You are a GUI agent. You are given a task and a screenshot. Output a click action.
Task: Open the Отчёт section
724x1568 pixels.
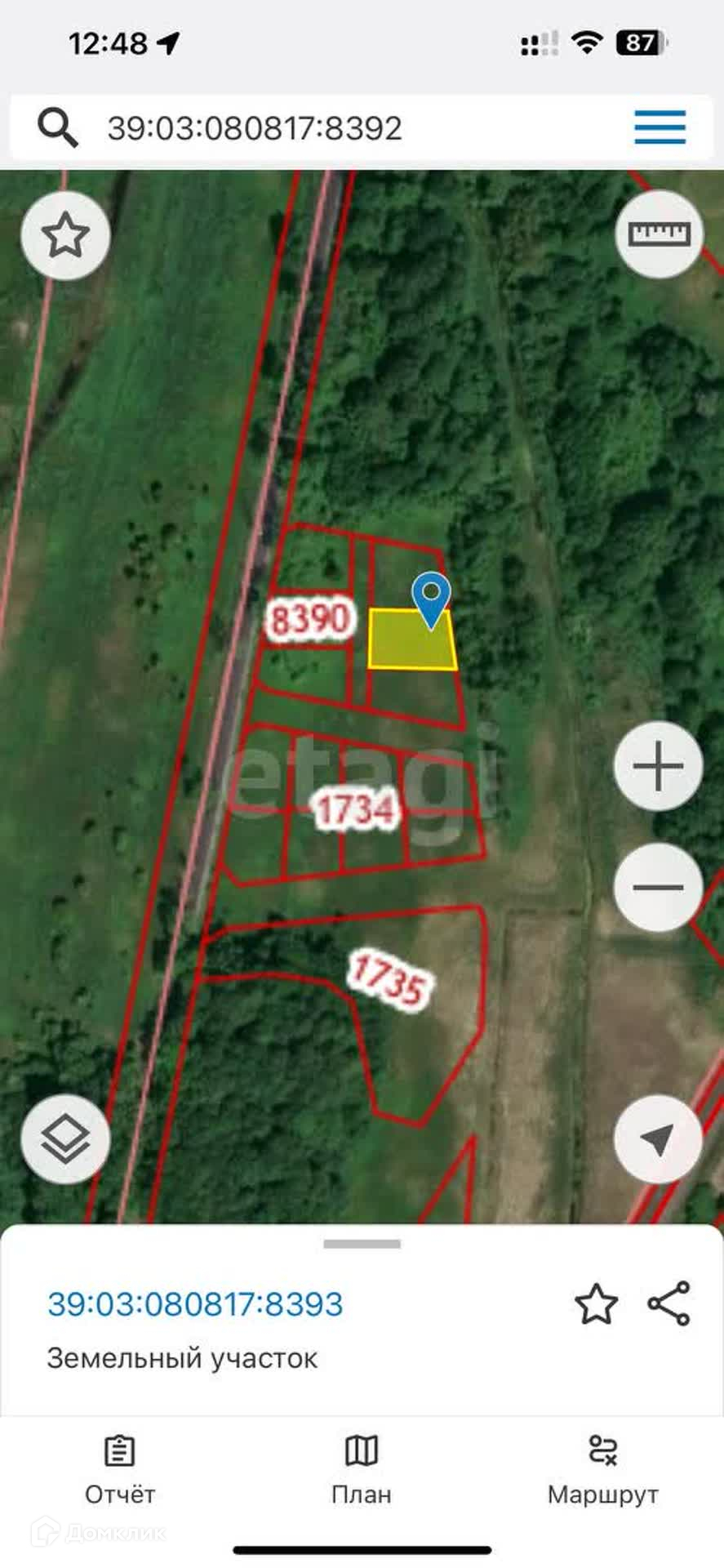pyautogui.click(x=120, y=1472)
